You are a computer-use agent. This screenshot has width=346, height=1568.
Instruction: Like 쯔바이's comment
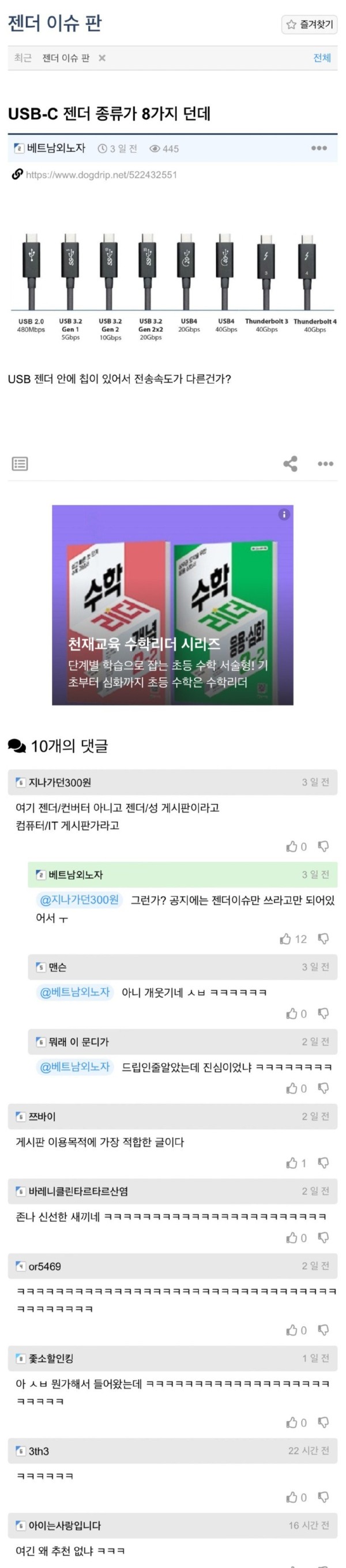[292, 1163]
